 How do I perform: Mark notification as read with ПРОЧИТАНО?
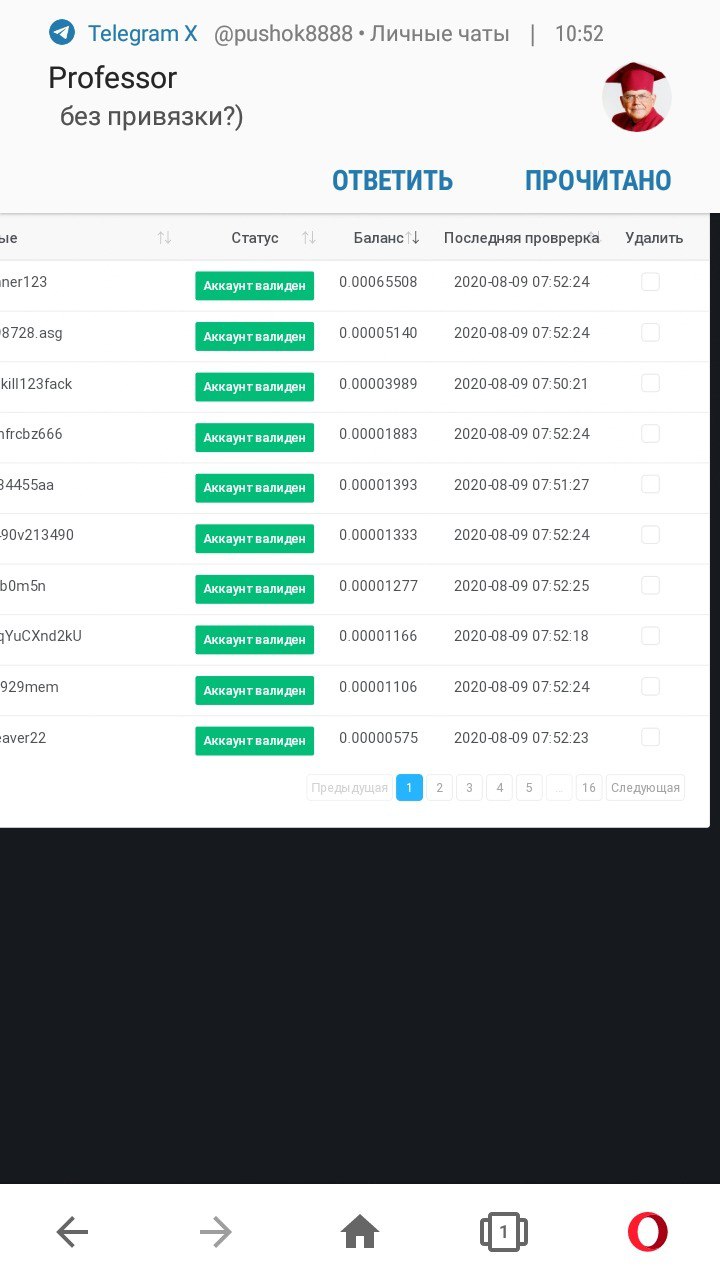597,181
